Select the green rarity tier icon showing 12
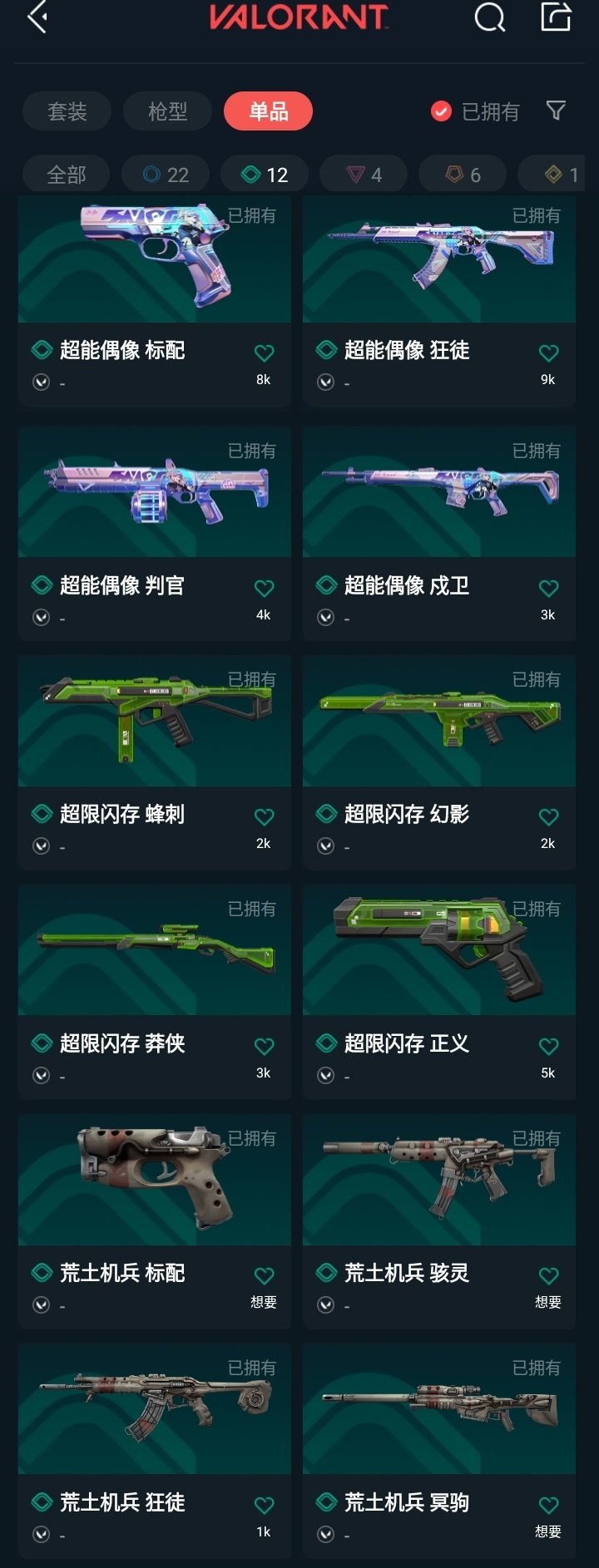599x1568 pixels. tap(264, 175)
